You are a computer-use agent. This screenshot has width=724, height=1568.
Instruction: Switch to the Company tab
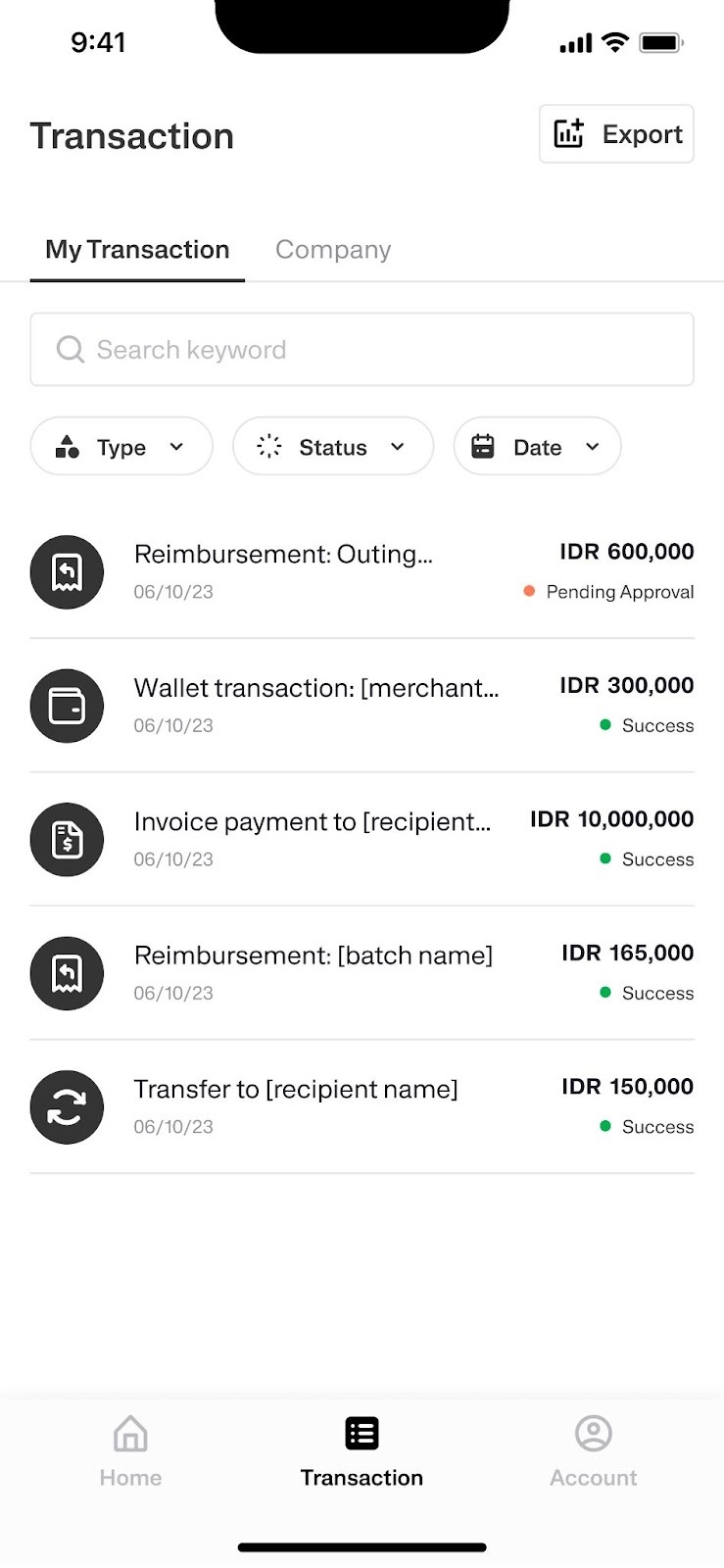point(333,250)
